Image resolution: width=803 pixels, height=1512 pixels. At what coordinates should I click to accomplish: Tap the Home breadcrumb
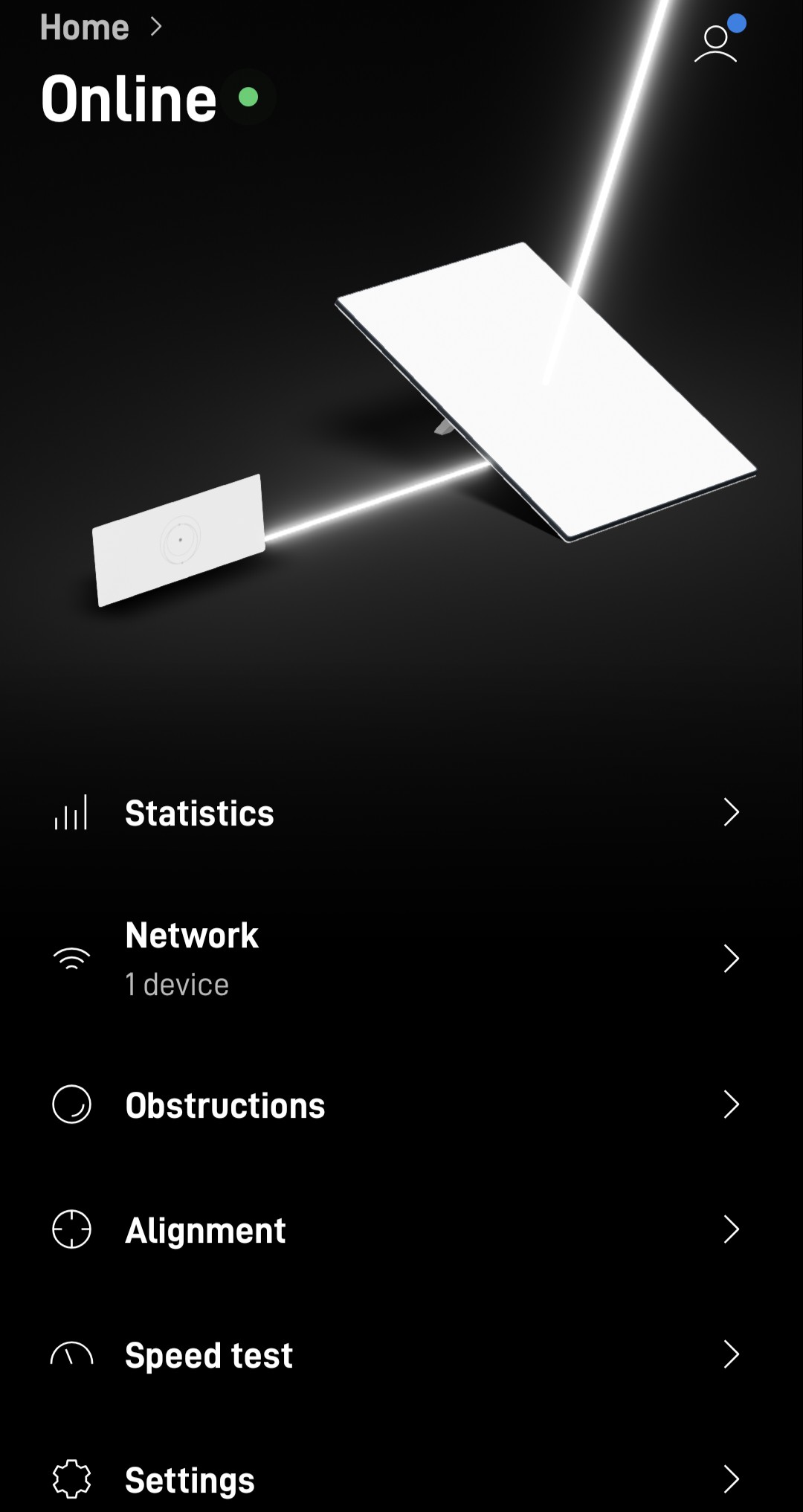85,28
